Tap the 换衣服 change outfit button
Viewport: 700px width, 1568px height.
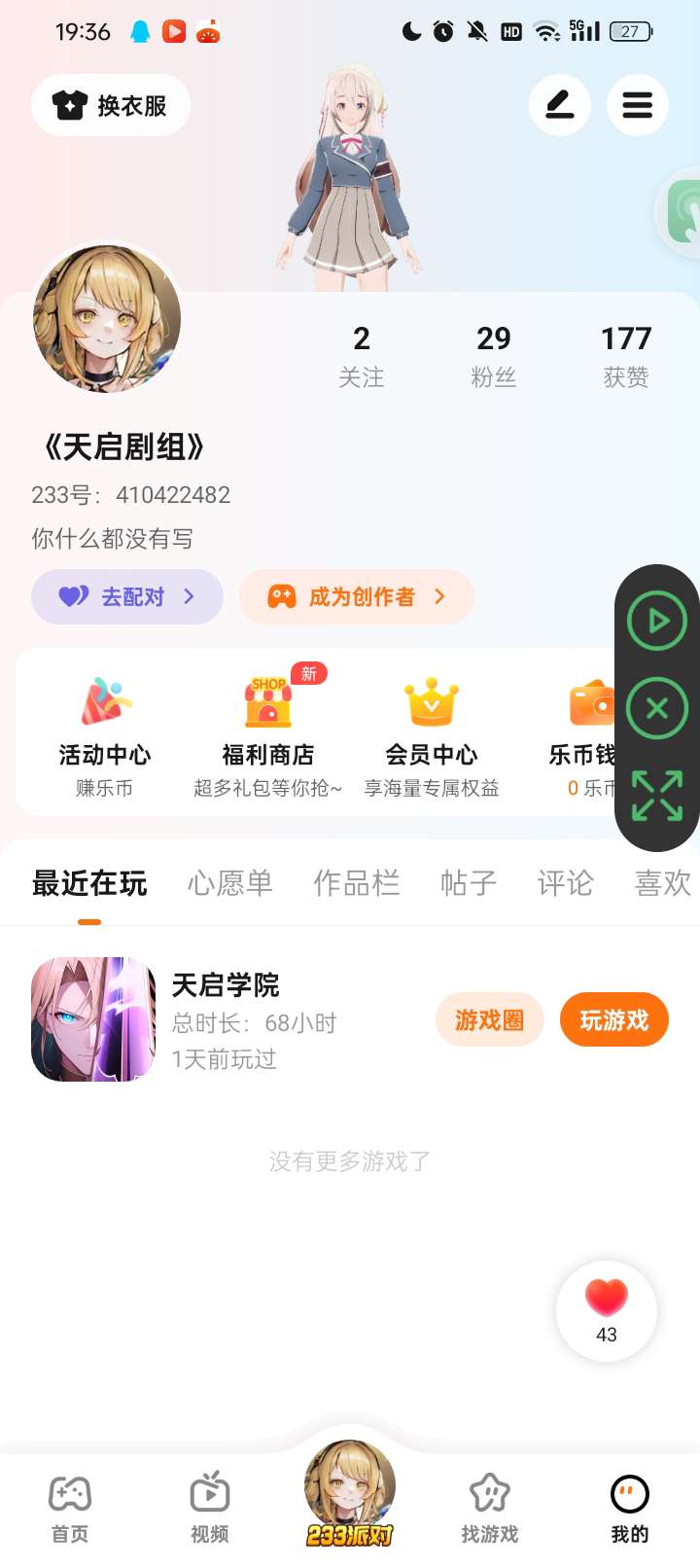click(111, 105)
